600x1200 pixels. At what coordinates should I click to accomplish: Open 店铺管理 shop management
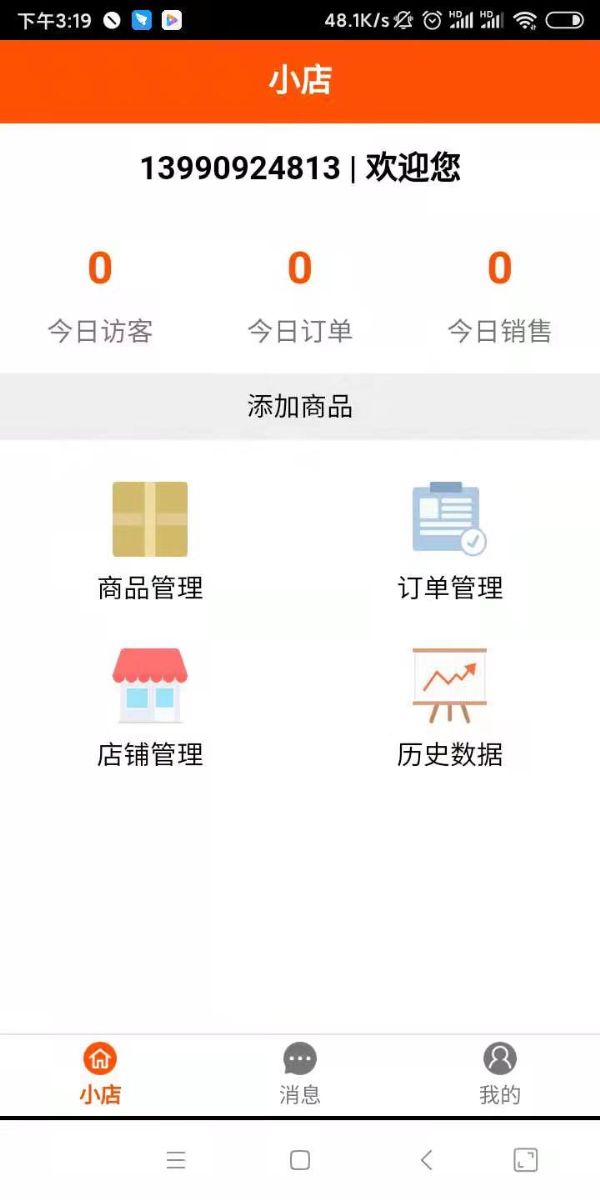click(x=150, y=706)
